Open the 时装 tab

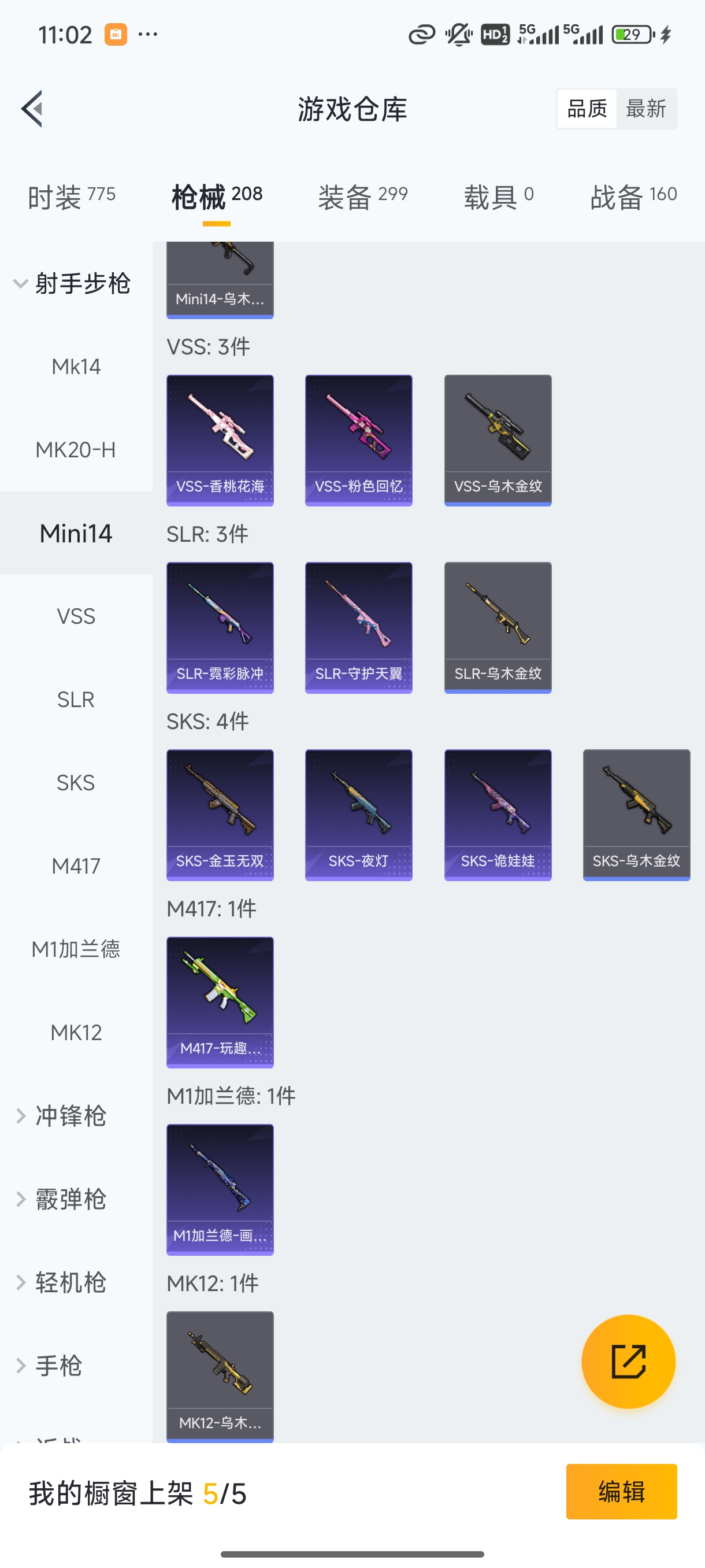click(70, 196)
